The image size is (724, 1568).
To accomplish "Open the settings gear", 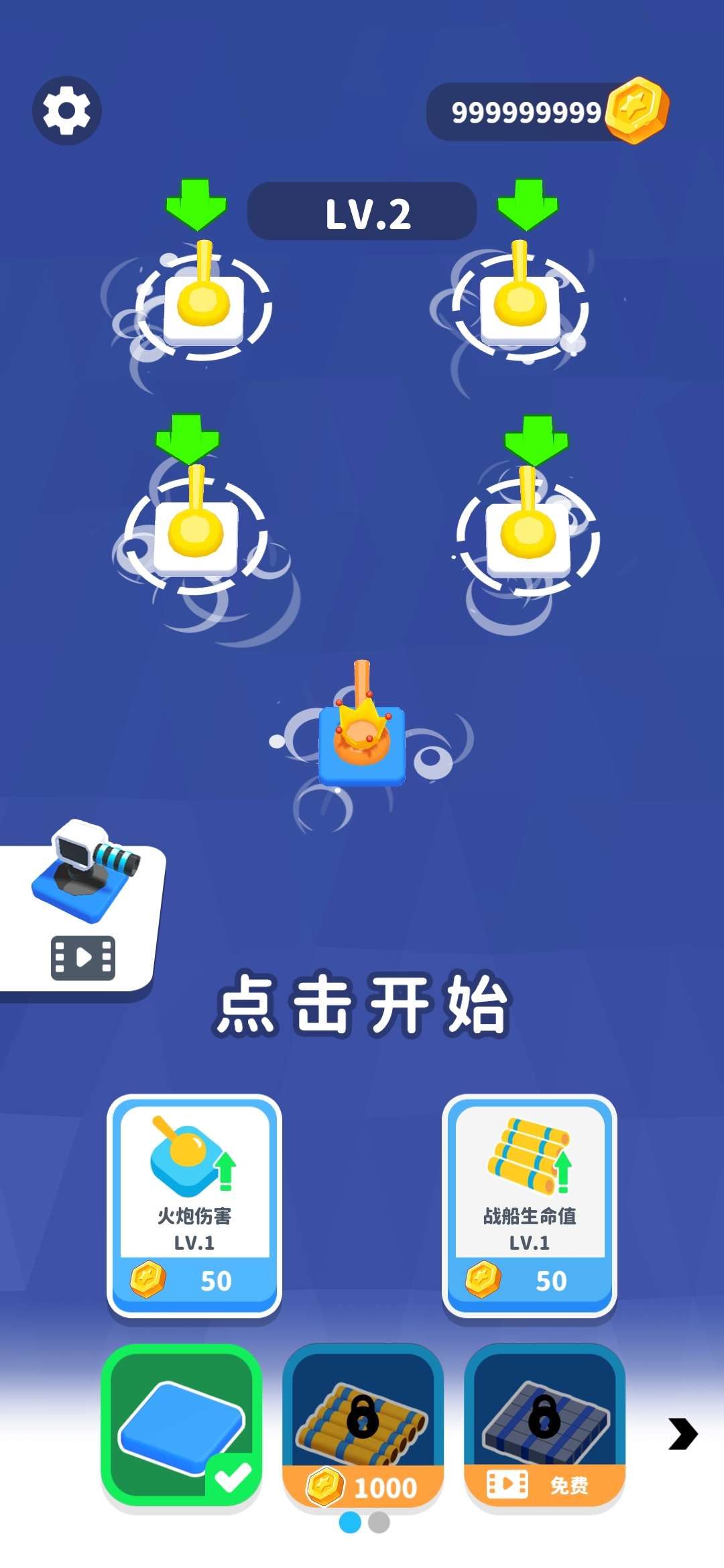I will click(67, 111).
